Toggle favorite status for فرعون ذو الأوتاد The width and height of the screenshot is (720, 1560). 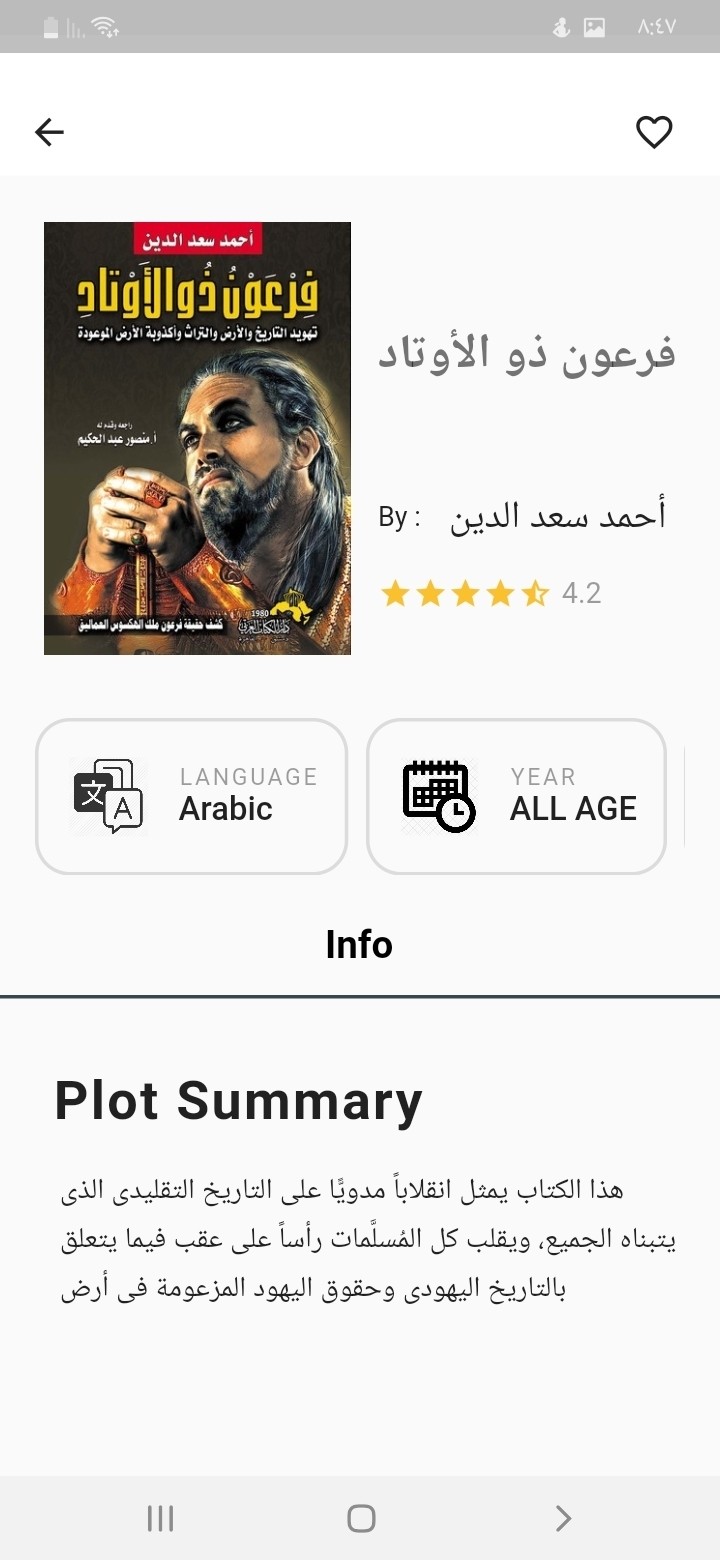[655, 131]
